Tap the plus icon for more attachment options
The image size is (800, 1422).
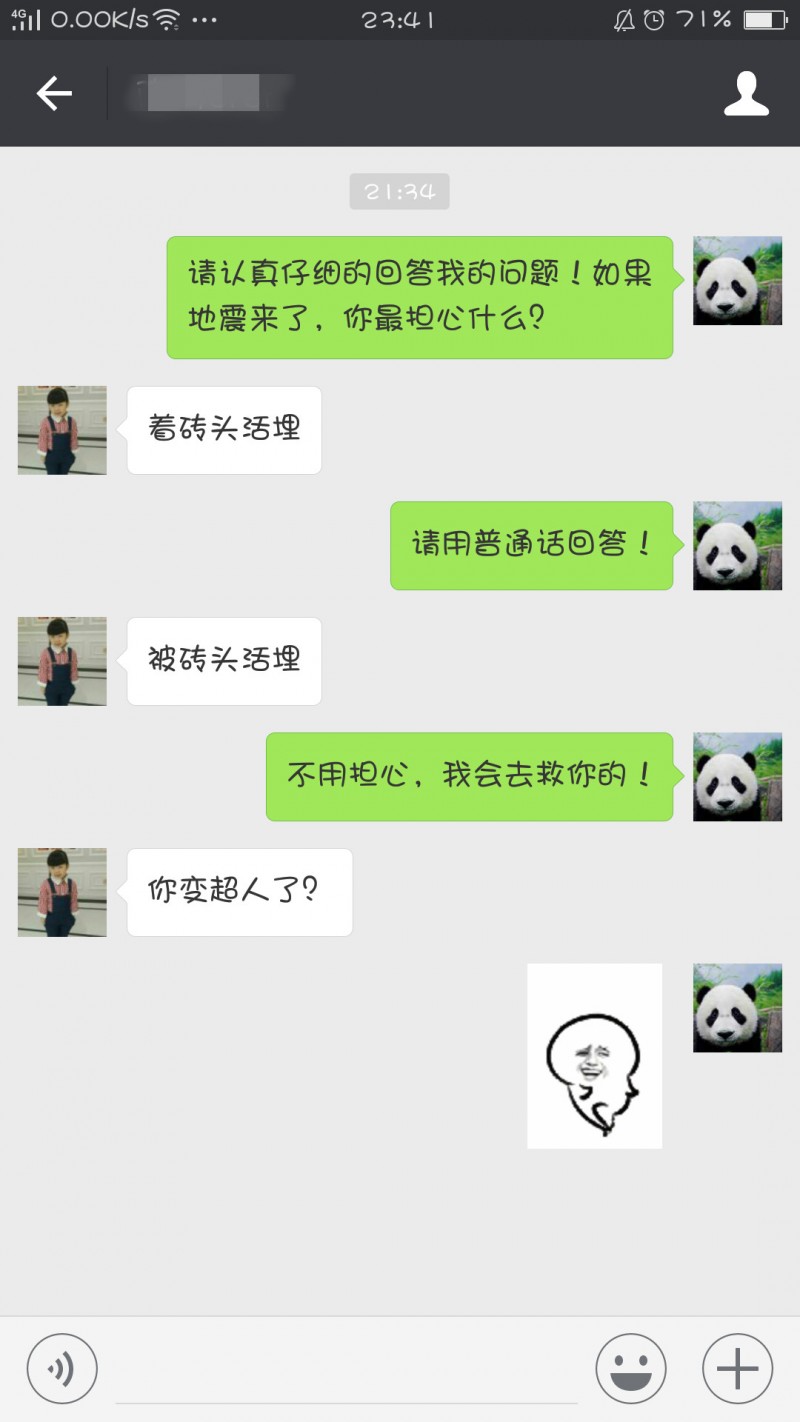[736, 1368]
